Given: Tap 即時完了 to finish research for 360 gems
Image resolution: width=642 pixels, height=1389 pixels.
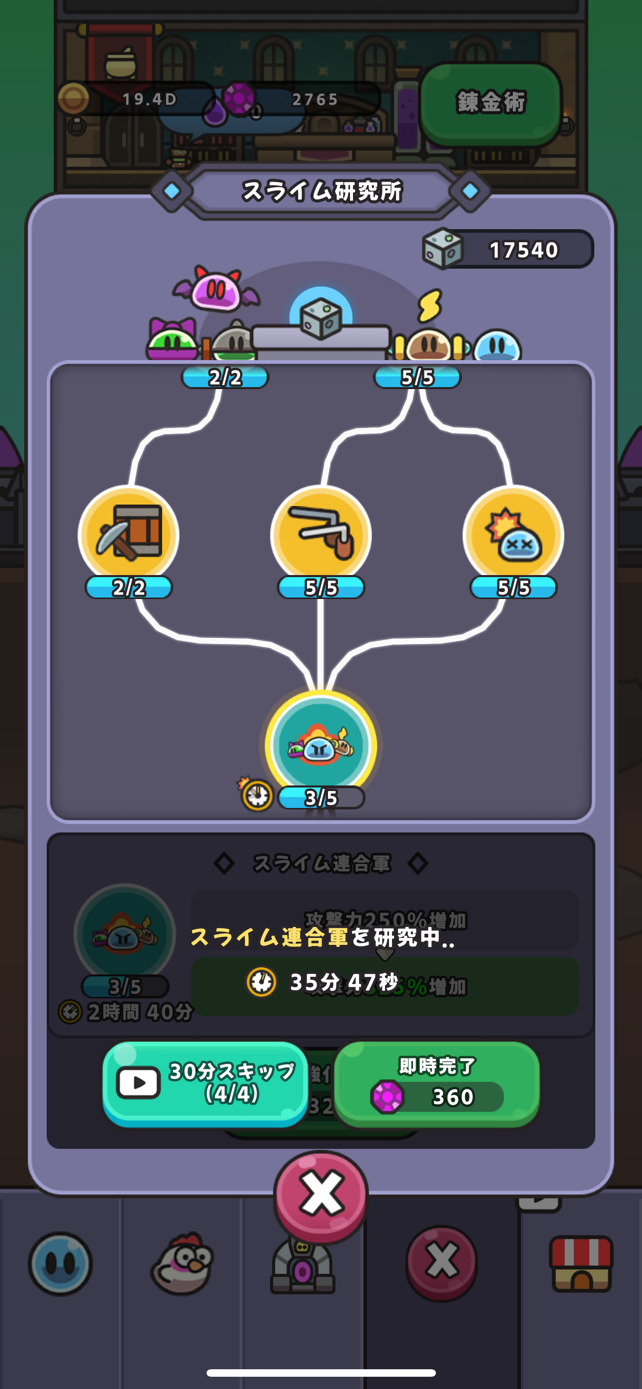Looking at the screenshot, I should tap(437, 1083).
